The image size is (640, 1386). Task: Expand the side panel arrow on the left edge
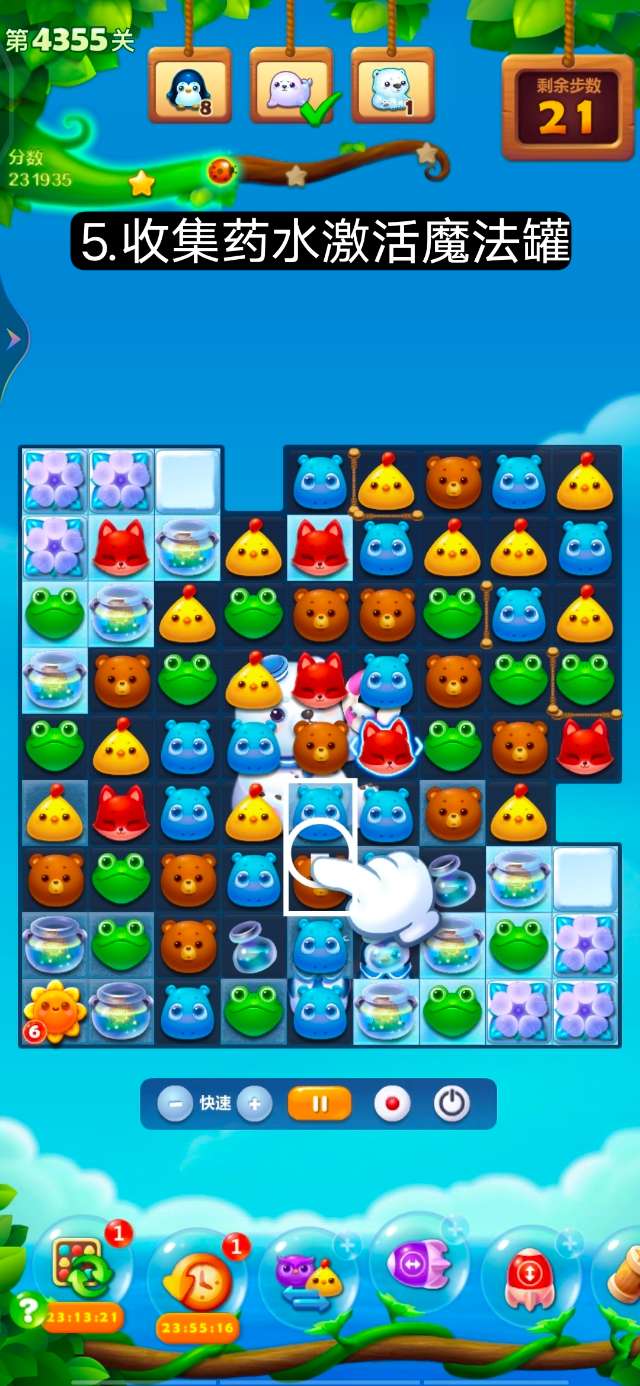13,340
